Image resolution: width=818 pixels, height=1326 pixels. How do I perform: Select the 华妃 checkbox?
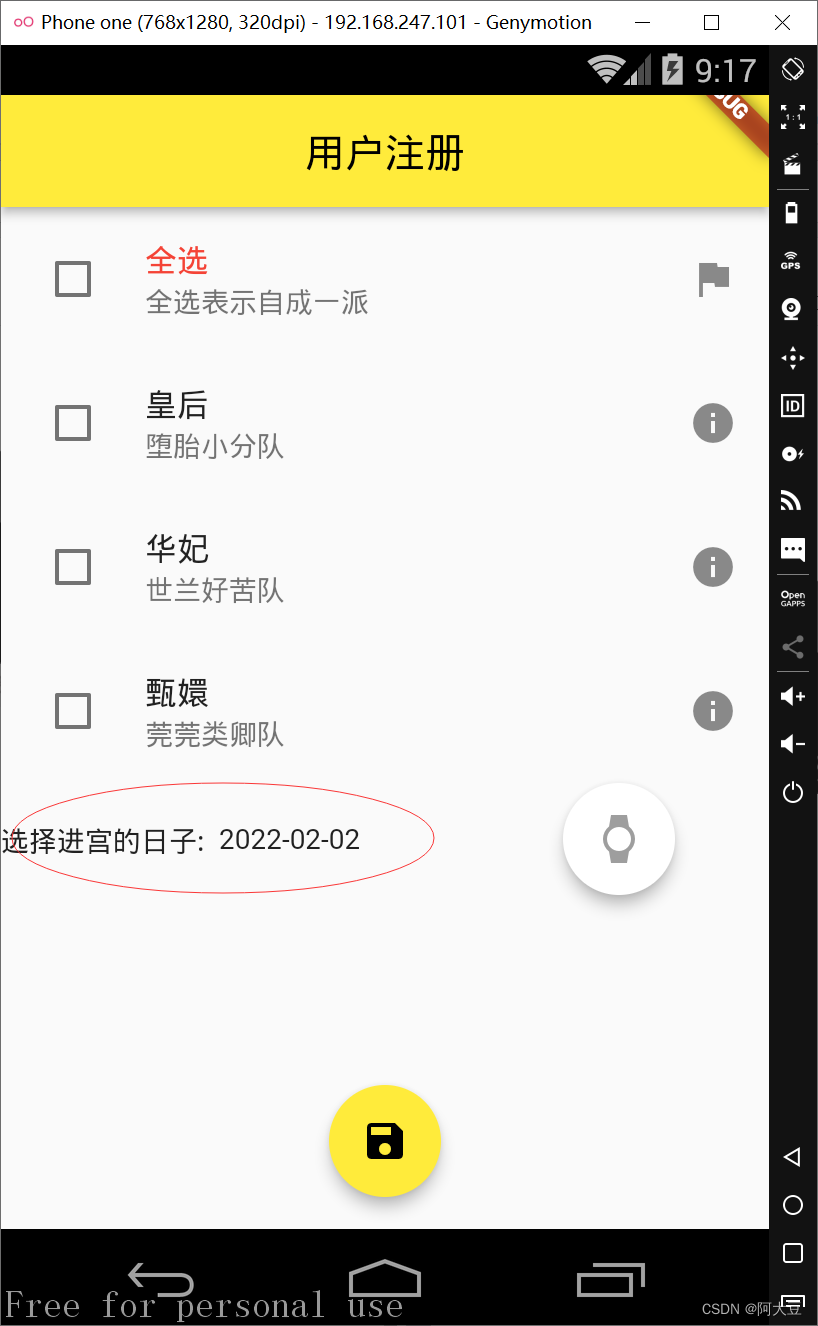click(73, 567)
